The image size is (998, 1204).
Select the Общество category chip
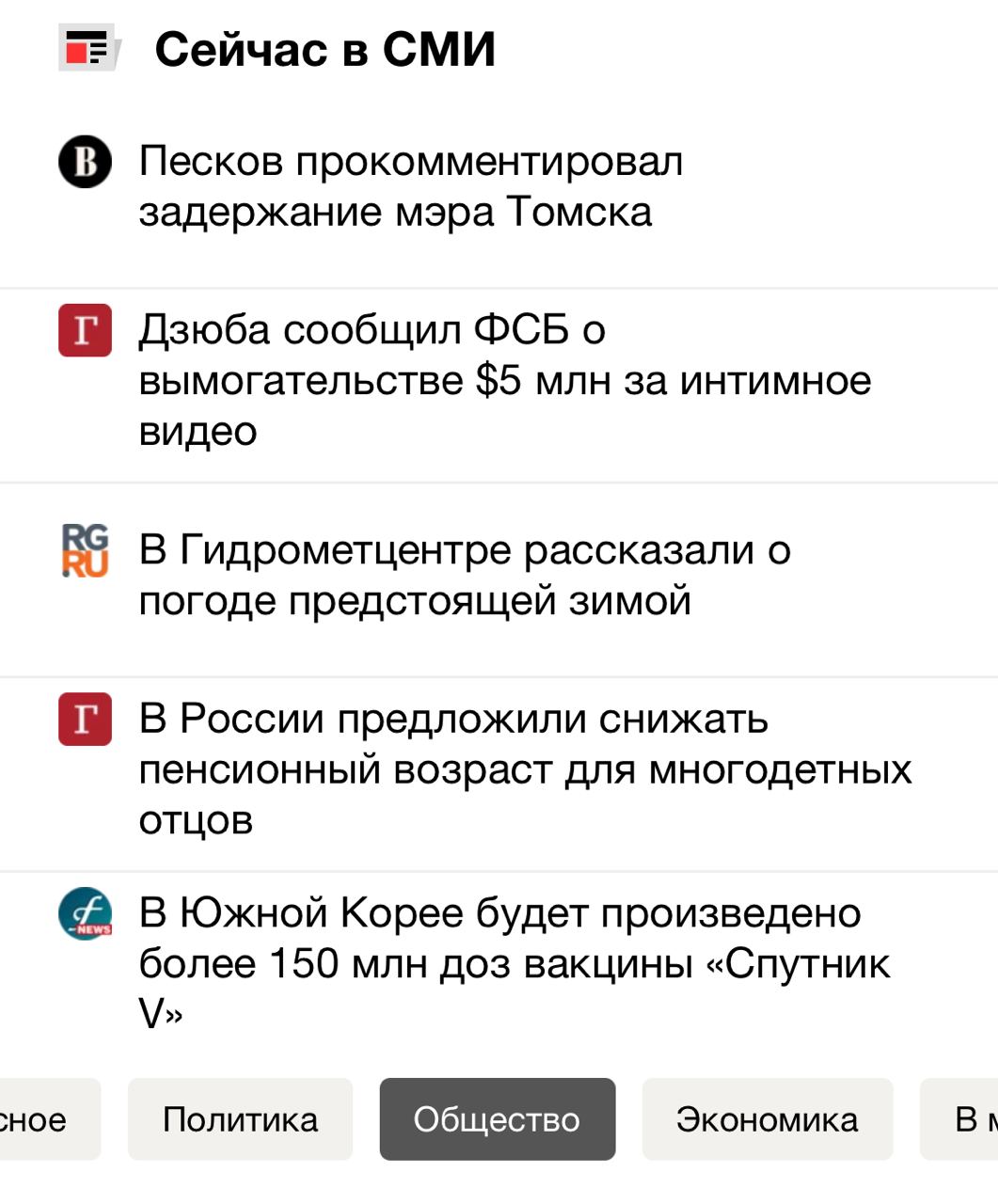[x=497, y=1119]
